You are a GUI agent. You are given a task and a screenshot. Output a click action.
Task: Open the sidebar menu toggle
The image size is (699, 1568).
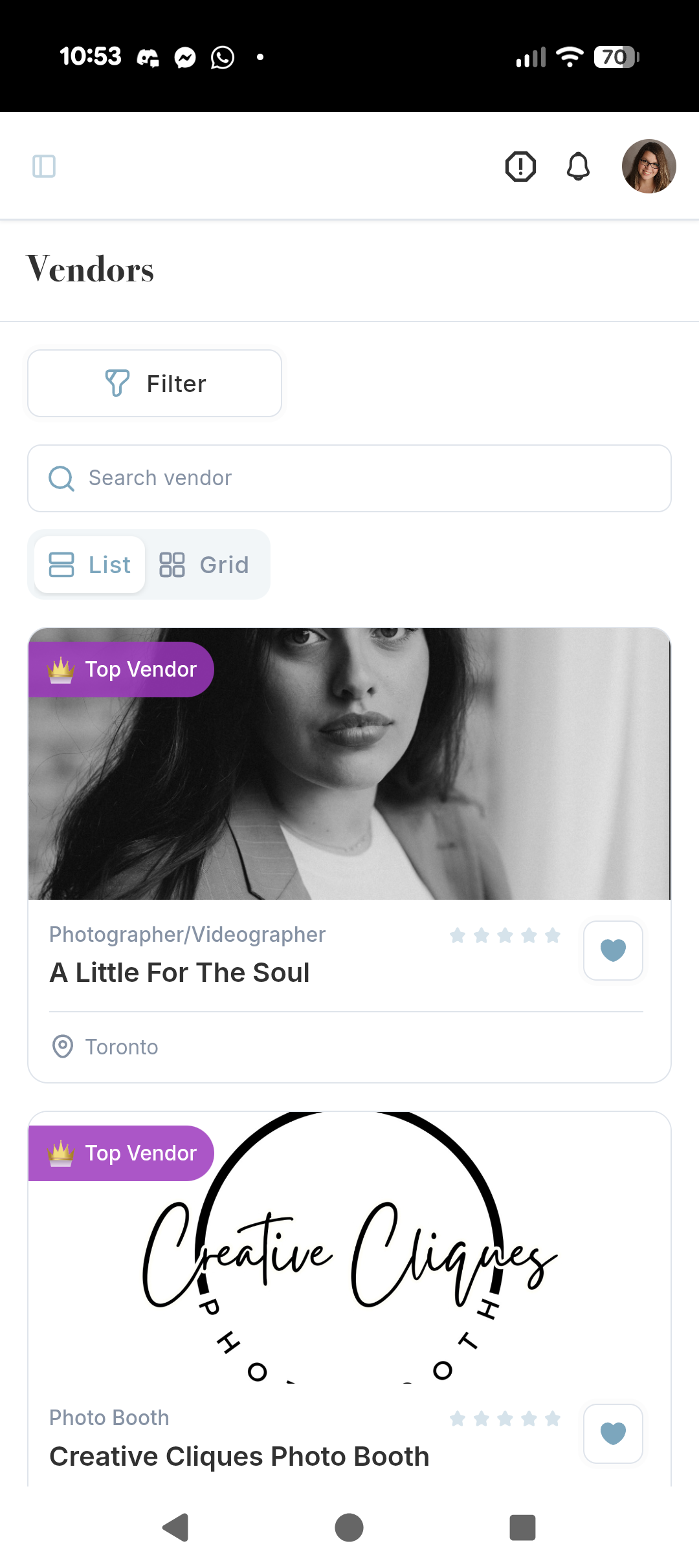point(44,166)
